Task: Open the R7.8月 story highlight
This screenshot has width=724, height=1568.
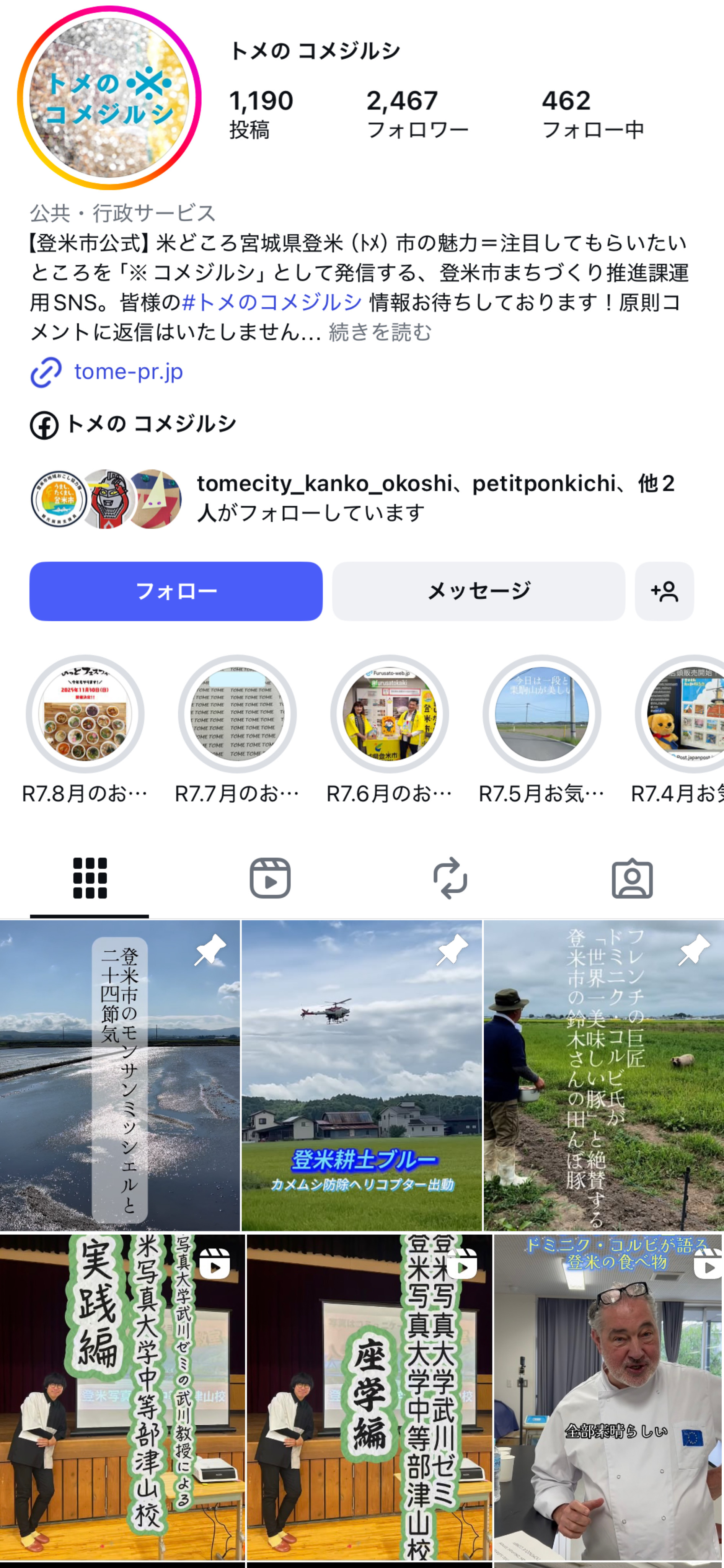Action: [x=85, y=714]
